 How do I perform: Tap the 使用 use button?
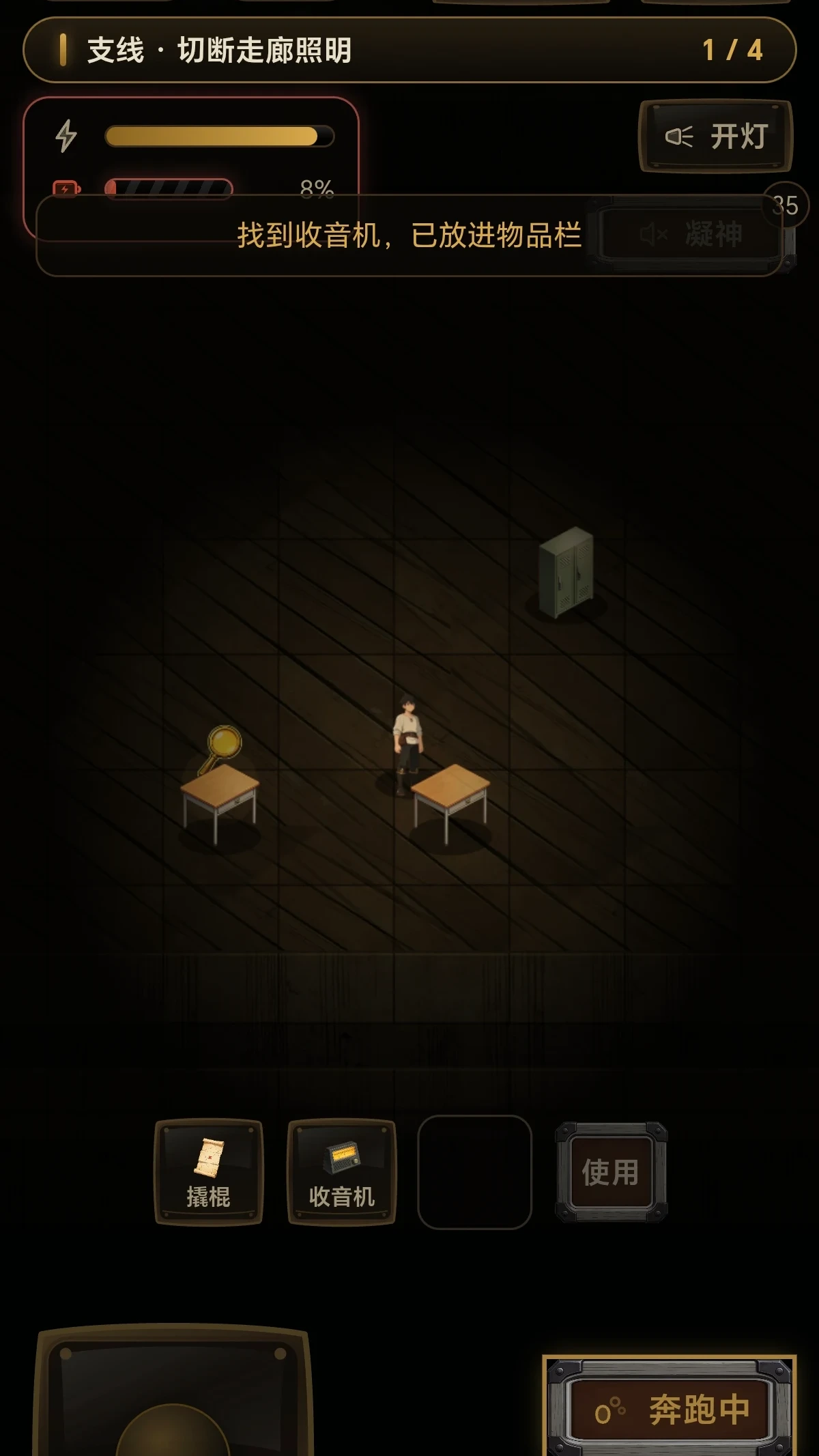coord(611,1172)
